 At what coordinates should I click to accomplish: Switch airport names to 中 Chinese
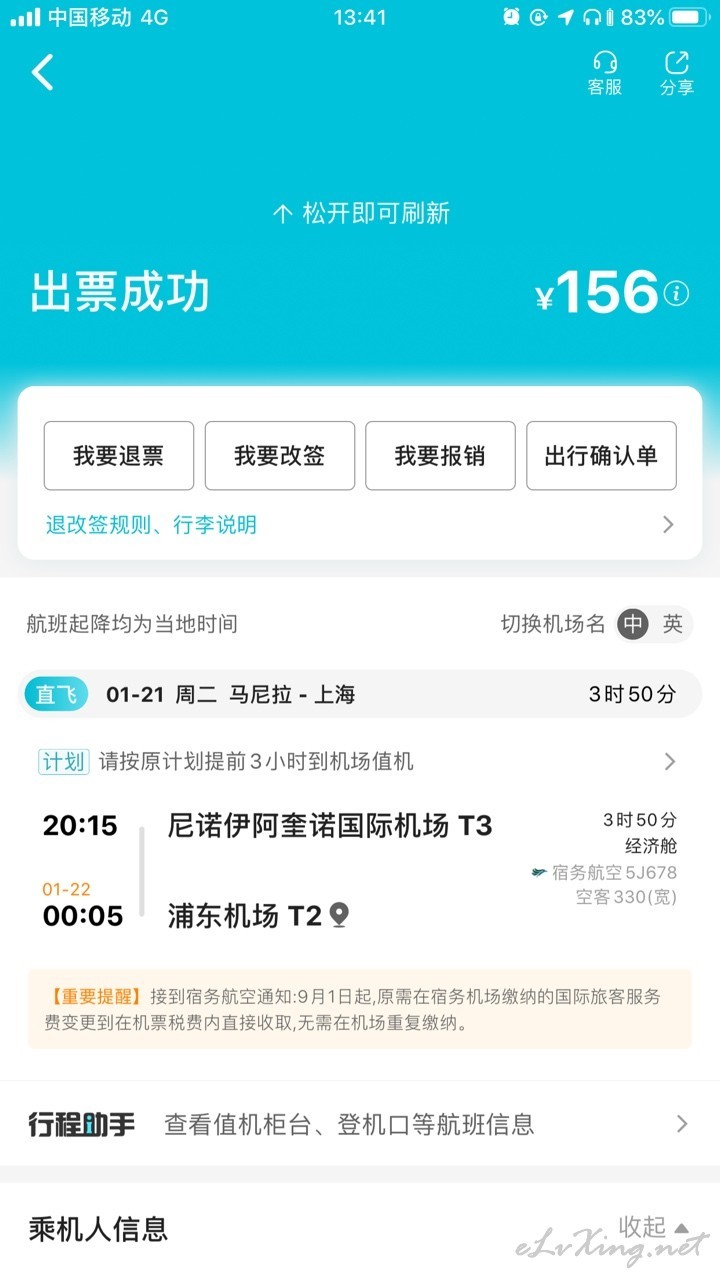[x=633, y=624]
